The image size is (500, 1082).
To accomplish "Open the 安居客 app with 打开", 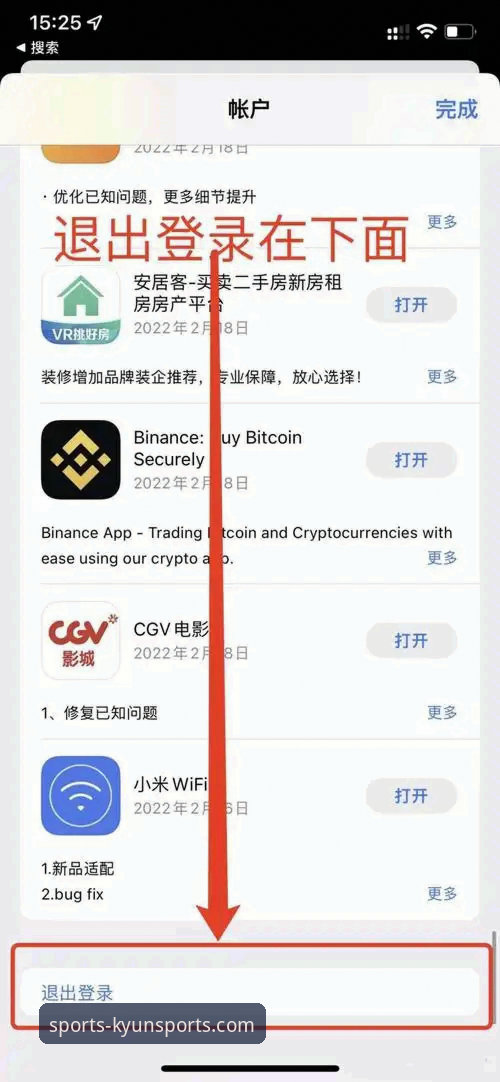I will point(411,306).
